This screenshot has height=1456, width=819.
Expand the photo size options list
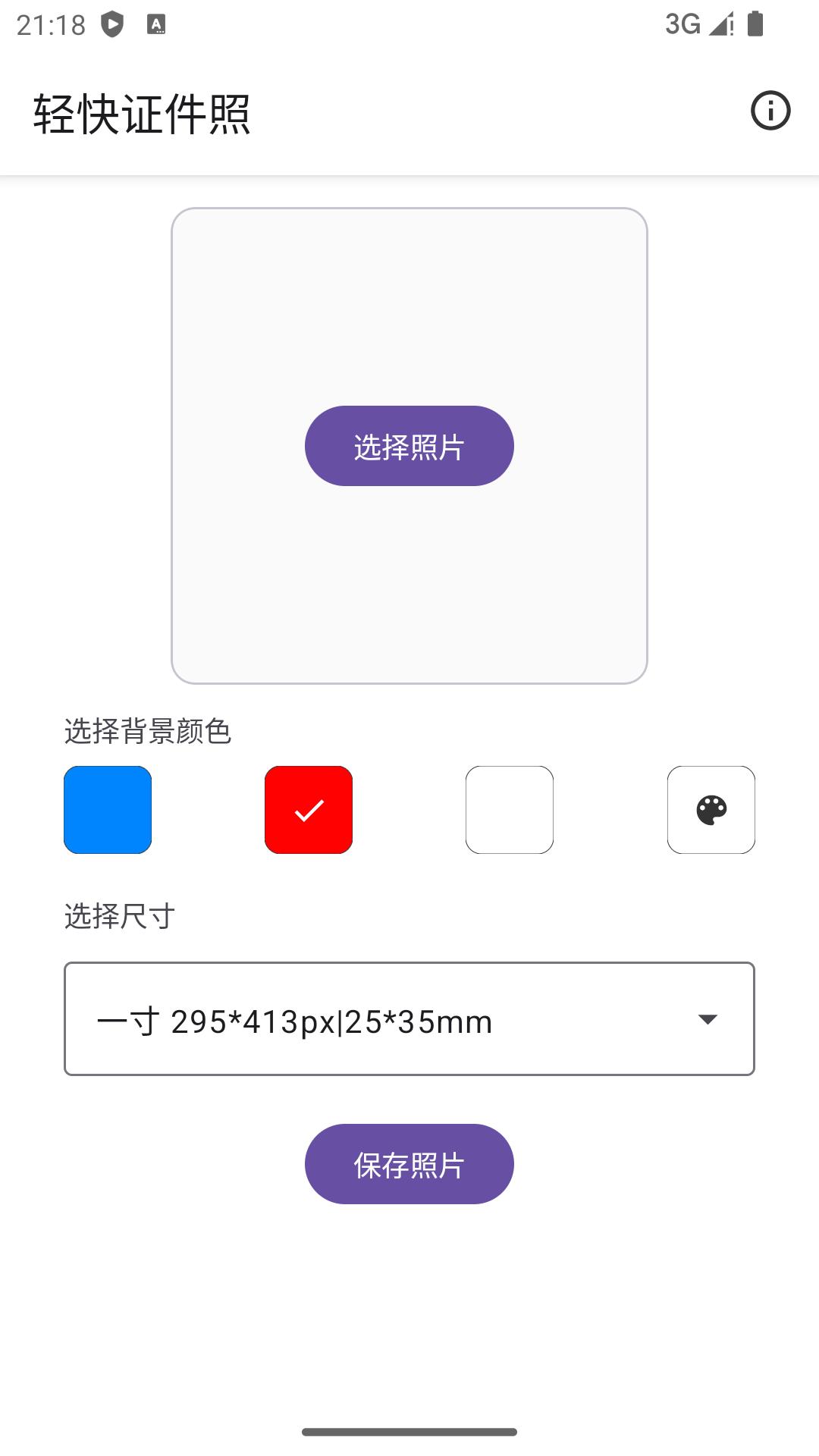[409, 1018]
